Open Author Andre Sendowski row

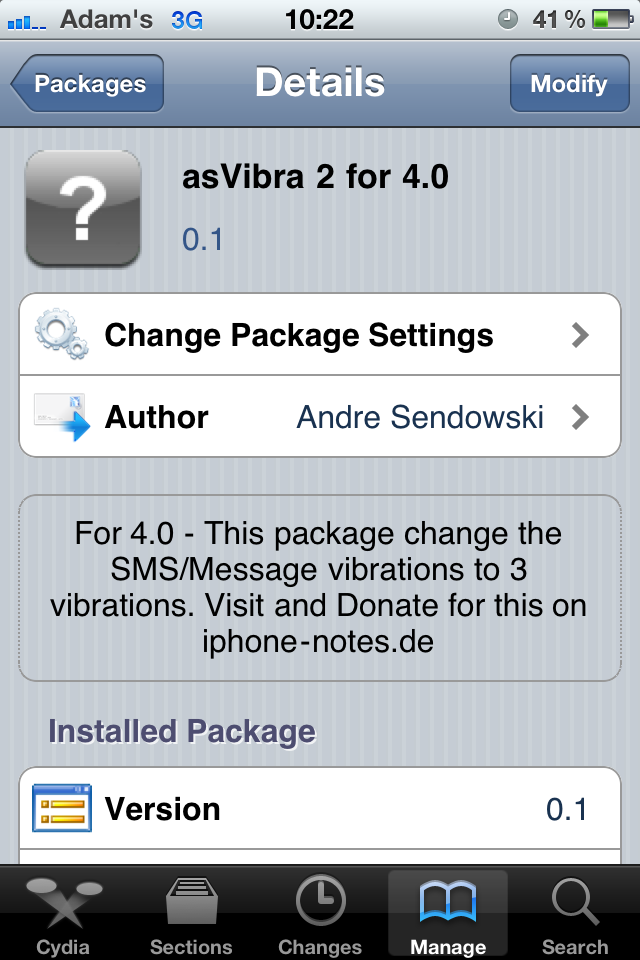coord(320,417)
